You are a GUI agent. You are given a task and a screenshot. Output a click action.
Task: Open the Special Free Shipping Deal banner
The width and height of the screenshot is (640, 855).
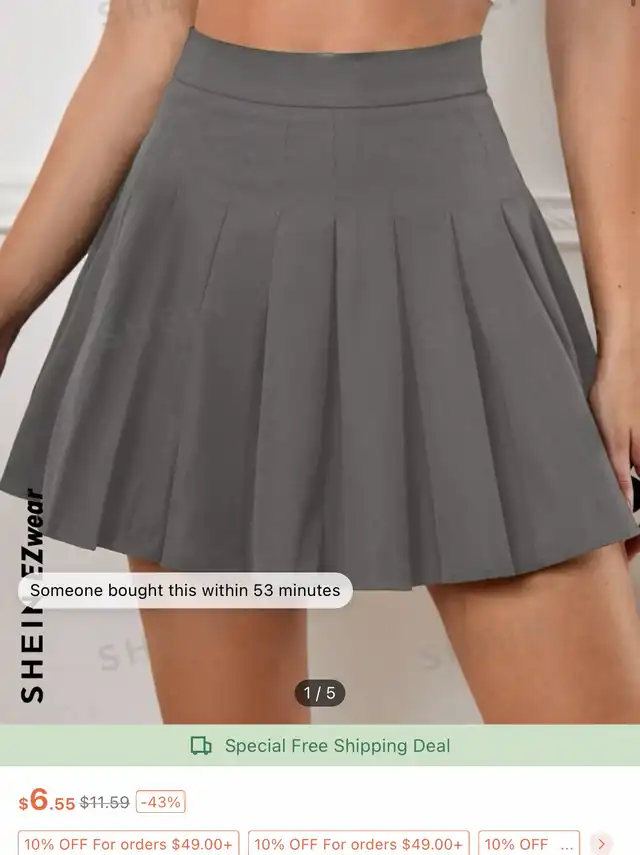320,746
